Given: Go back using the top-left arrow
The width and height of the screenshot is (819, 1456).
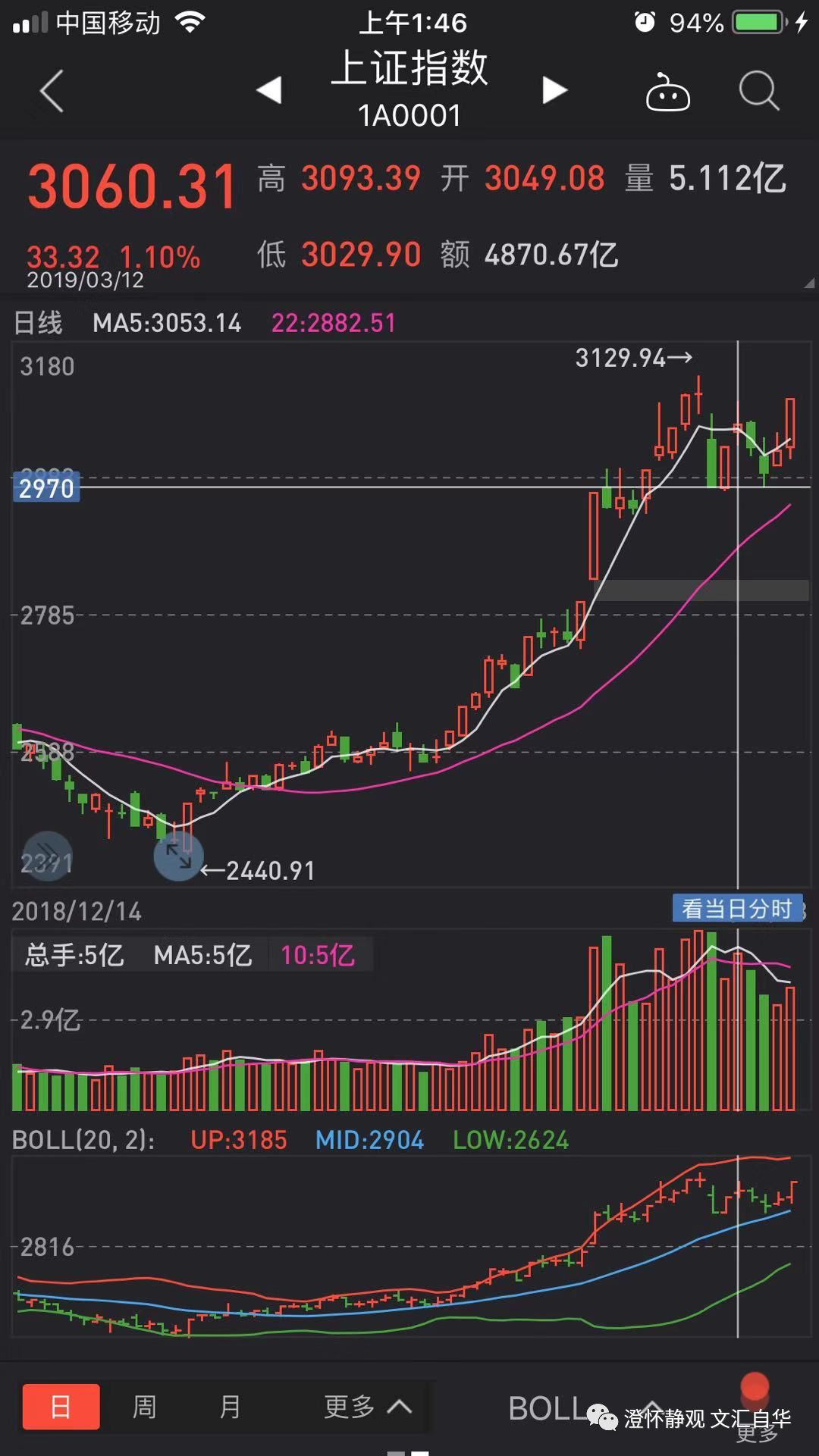Looking at the screenshot, I should click(52, 92).
